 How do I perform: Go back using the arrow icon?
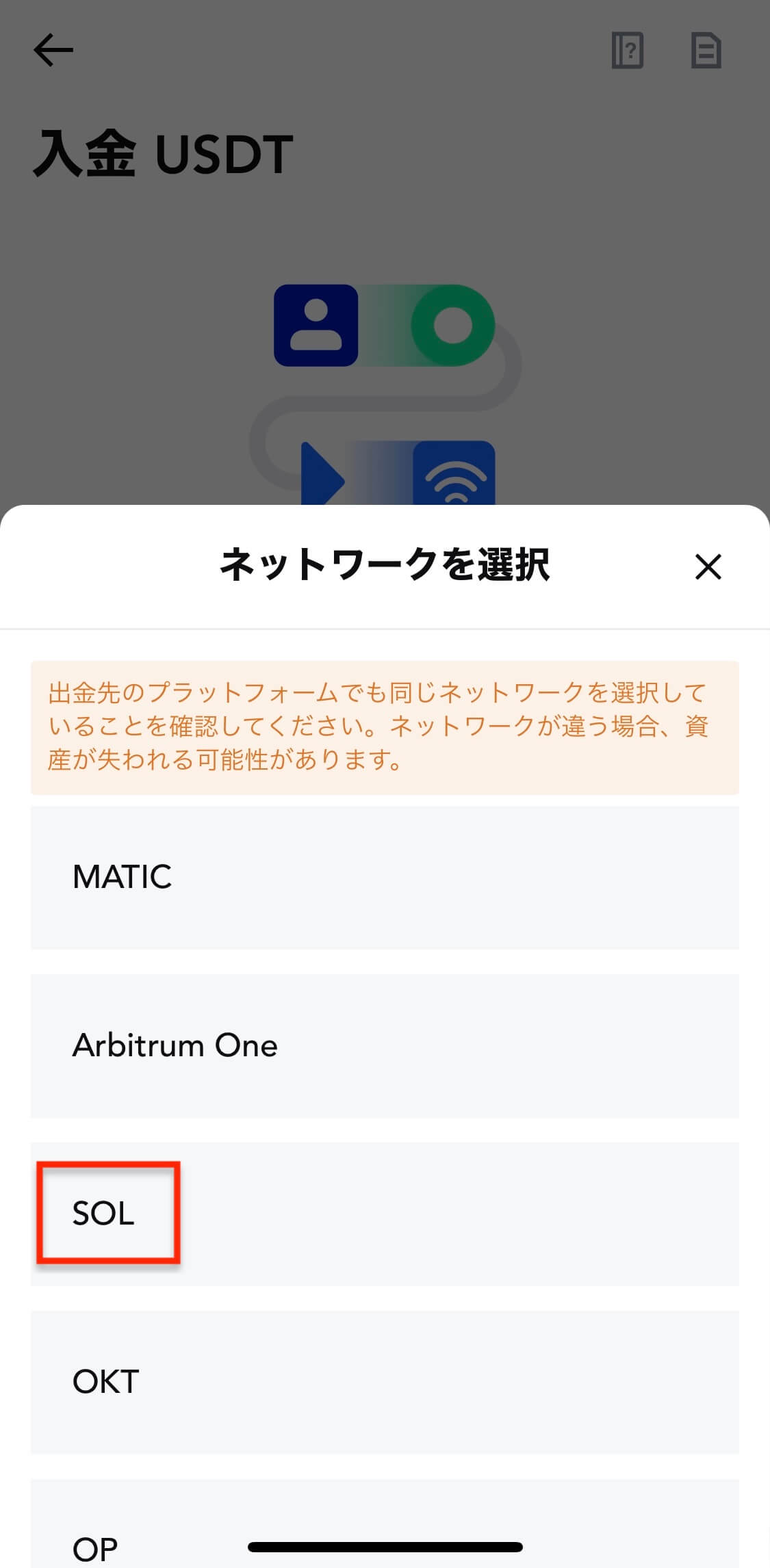pyautogui.click(x=53, y=50)
